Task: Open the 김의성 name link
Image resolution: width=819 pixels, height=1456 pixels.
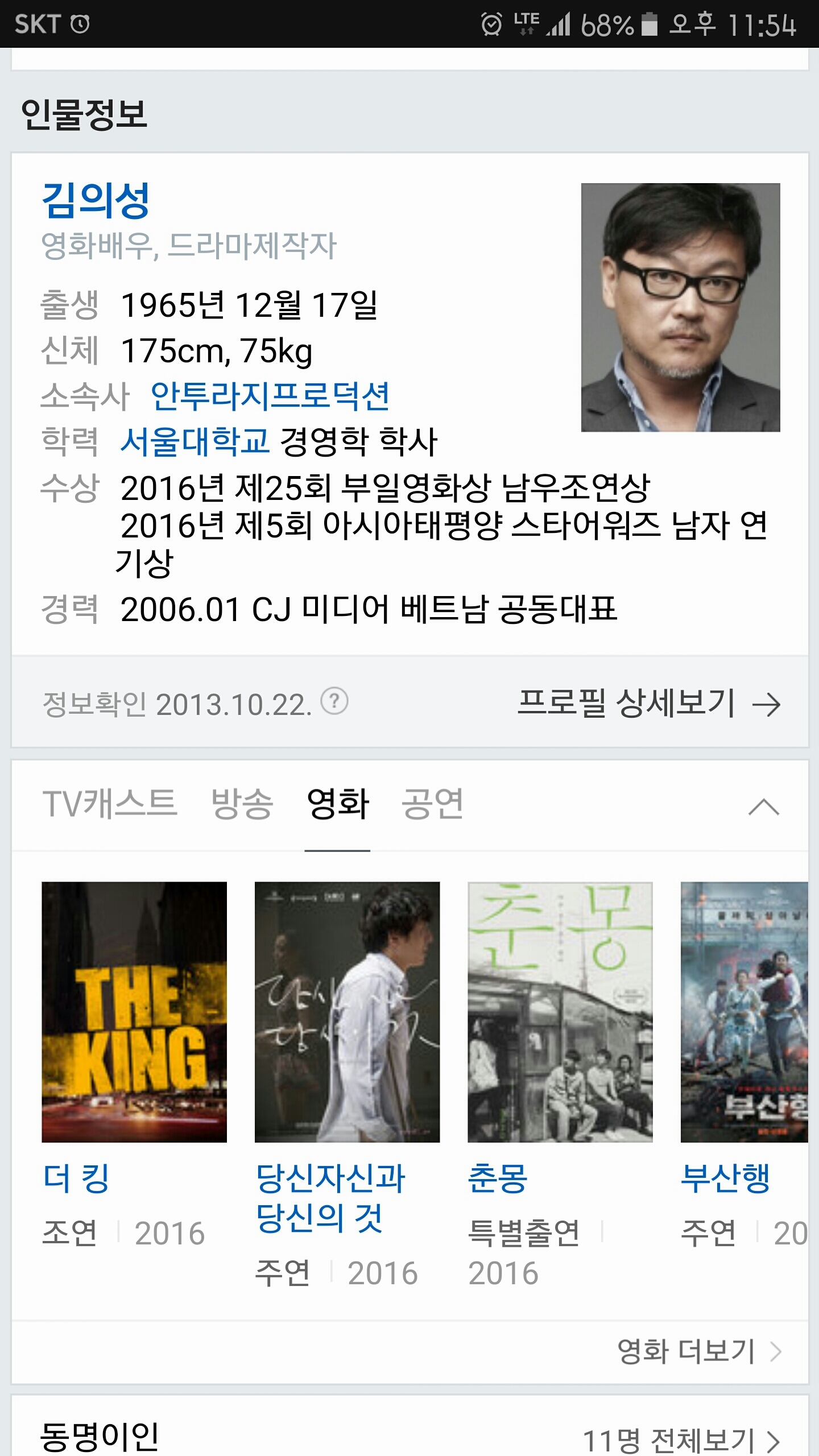Action: click(x=96, y=200)
